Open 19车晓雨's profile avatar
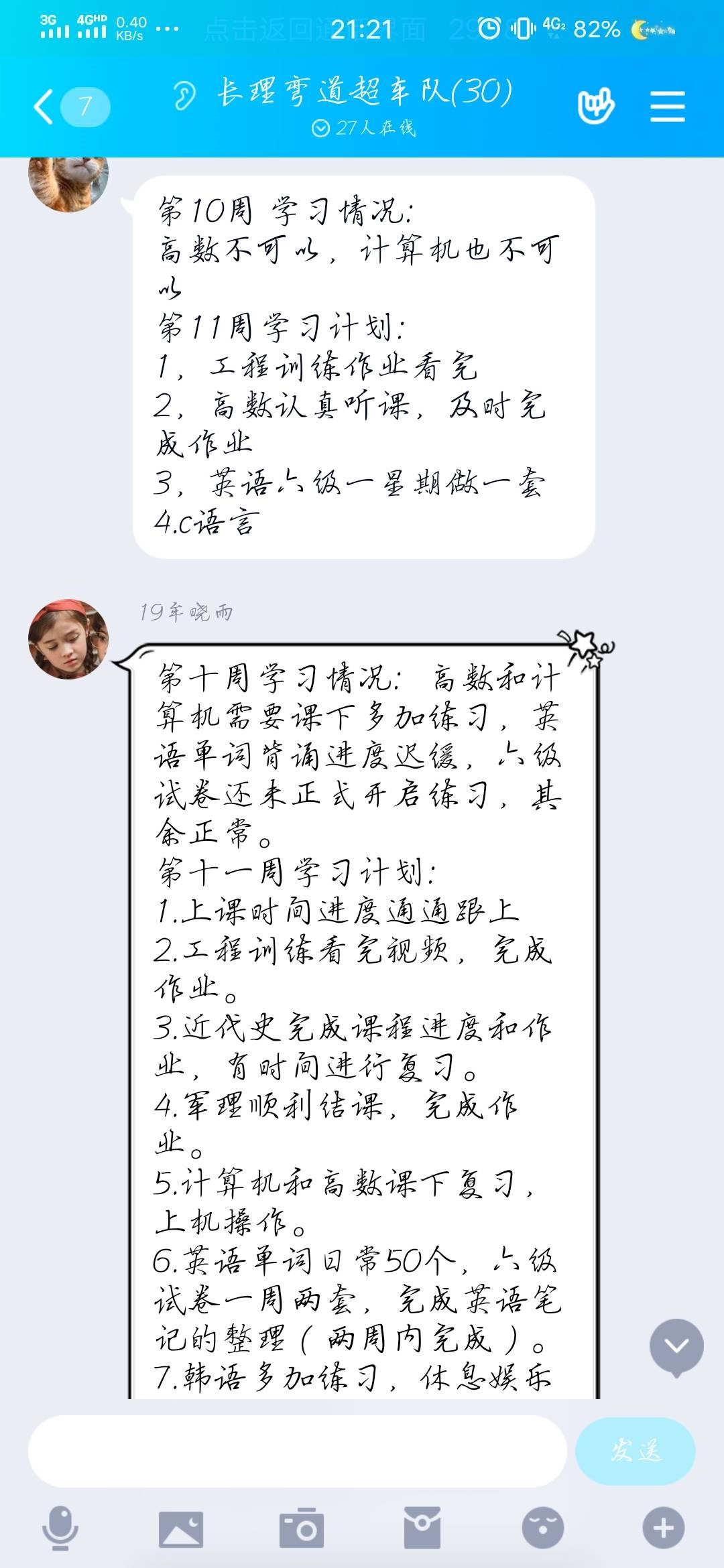The height and width of the screenshot is (1568, 724). click(68, 639)
